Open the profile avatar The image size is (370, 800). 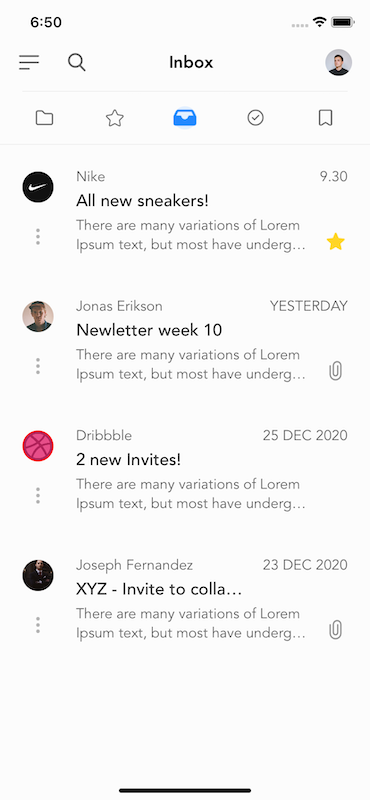point(338,62)
